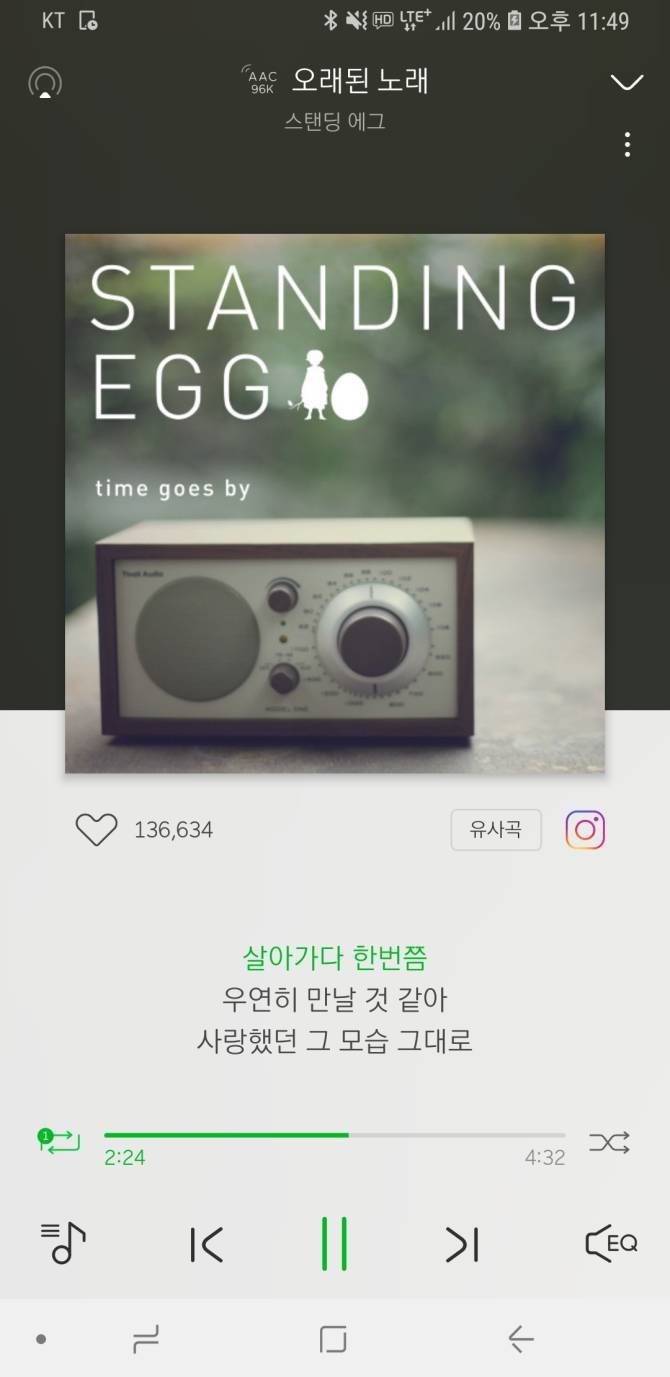Tap the 유사곡 similar songs button
This screenshot has height=1377, width=670.
pos(496,829)
